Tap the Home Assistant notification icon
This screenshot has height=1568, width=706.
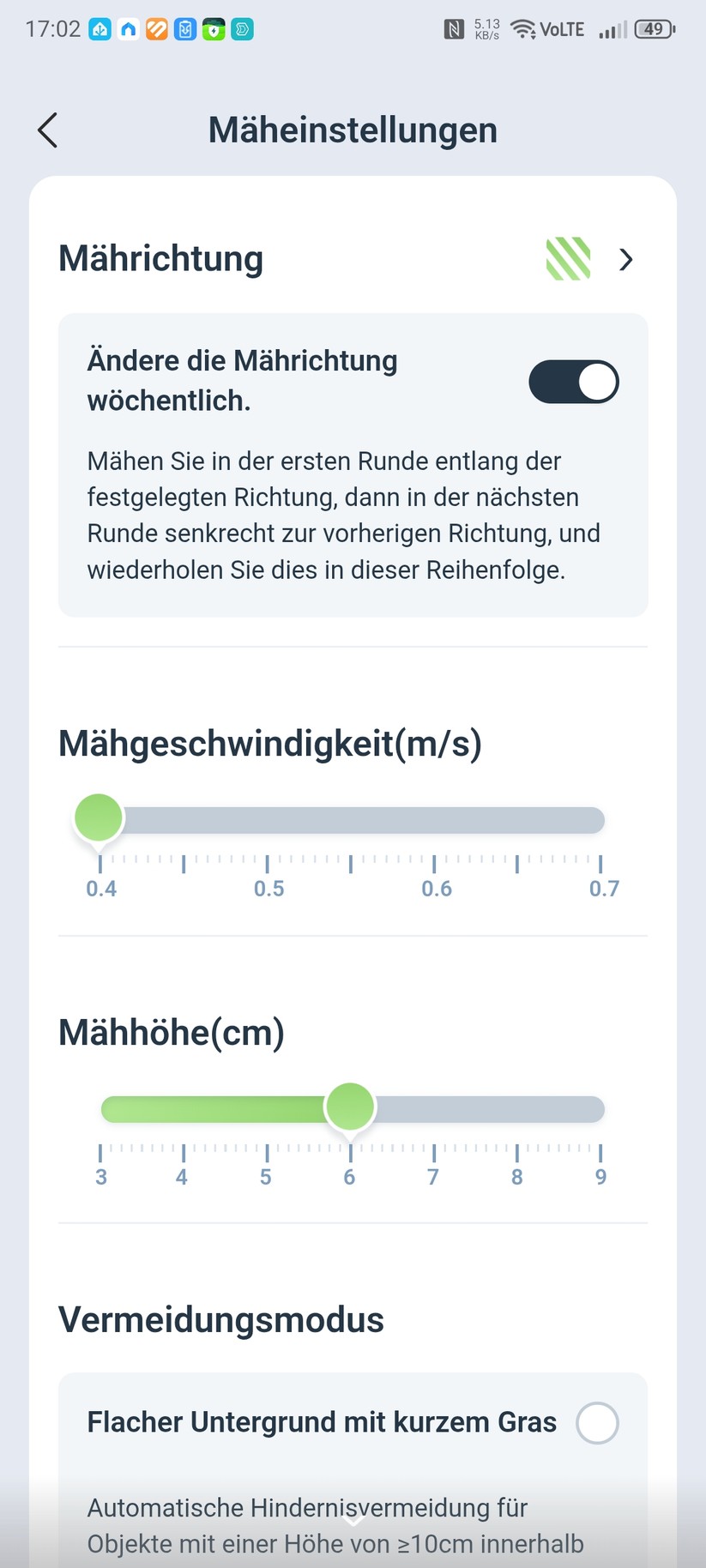point(127,28)
